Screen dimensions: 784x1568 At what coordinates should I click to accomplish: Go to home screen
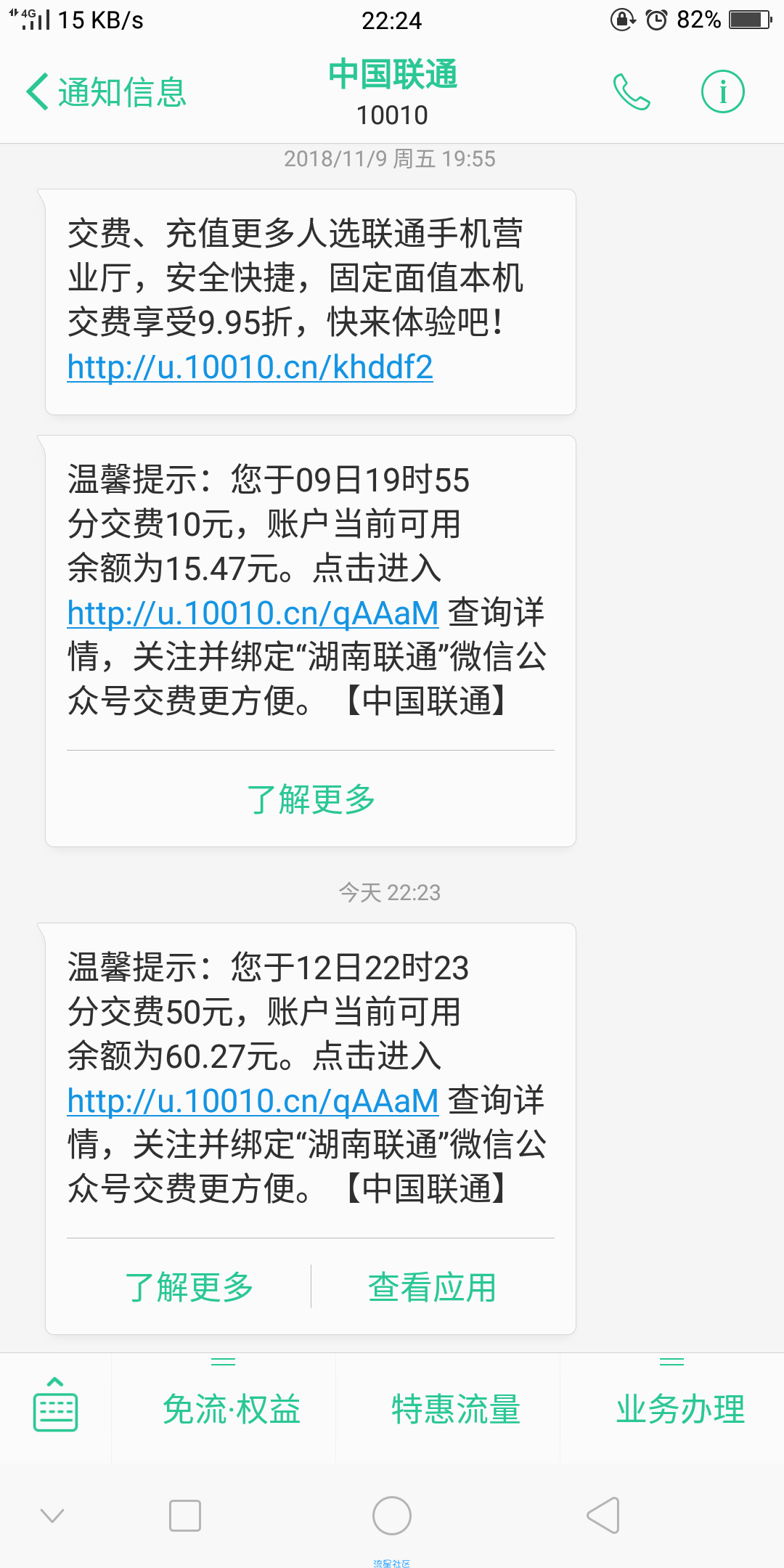392,1516
